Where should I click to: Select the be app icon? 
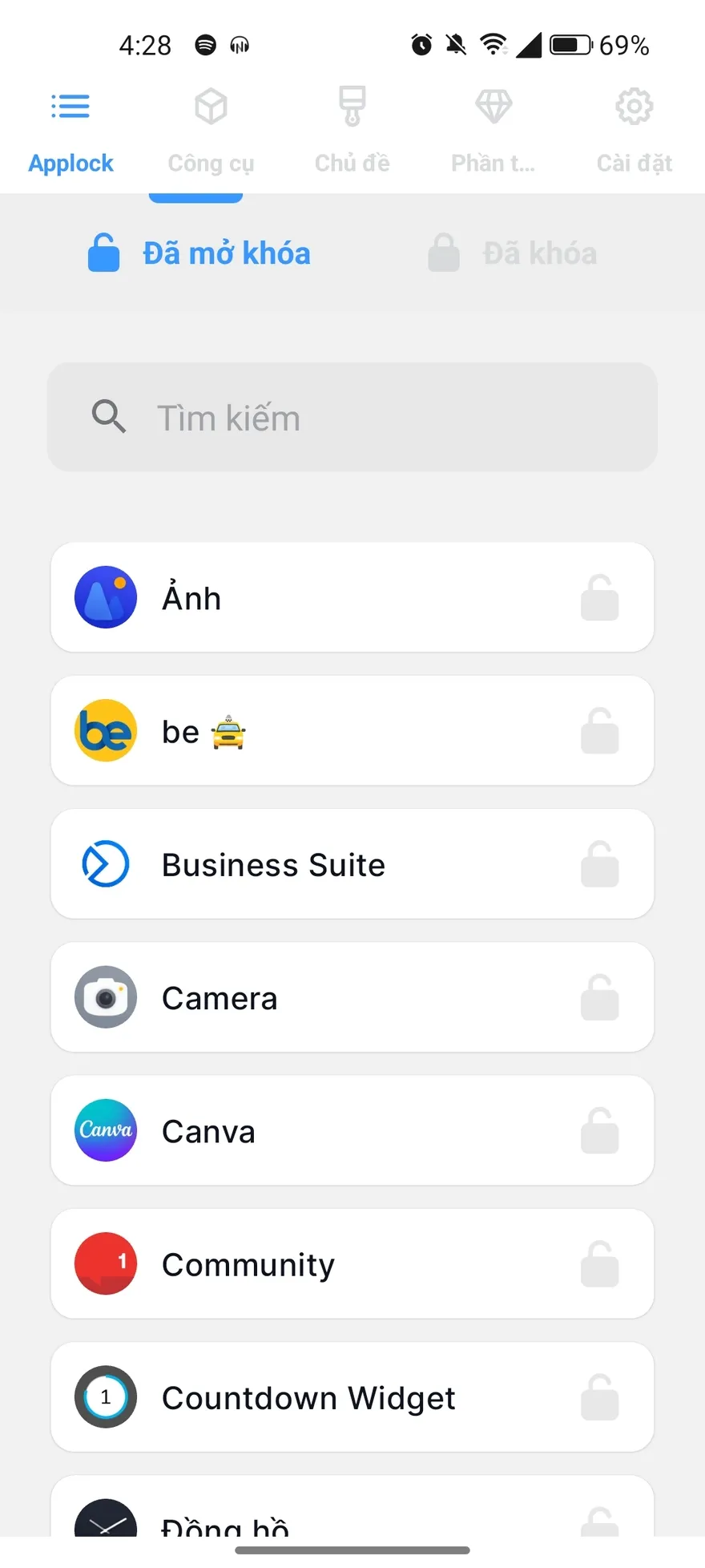[105, 730]
